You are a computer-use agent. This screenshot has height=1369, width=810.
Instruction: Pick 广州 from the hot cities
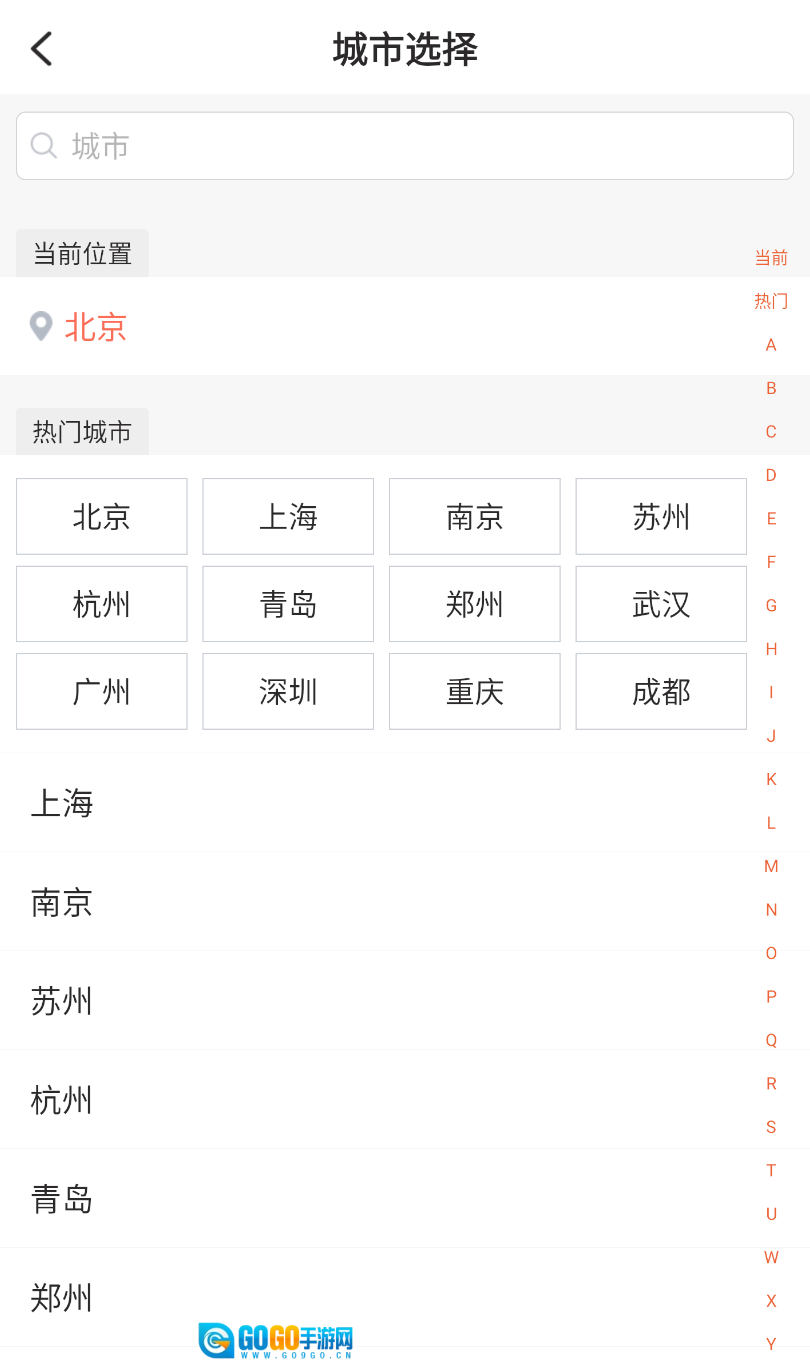101,691
